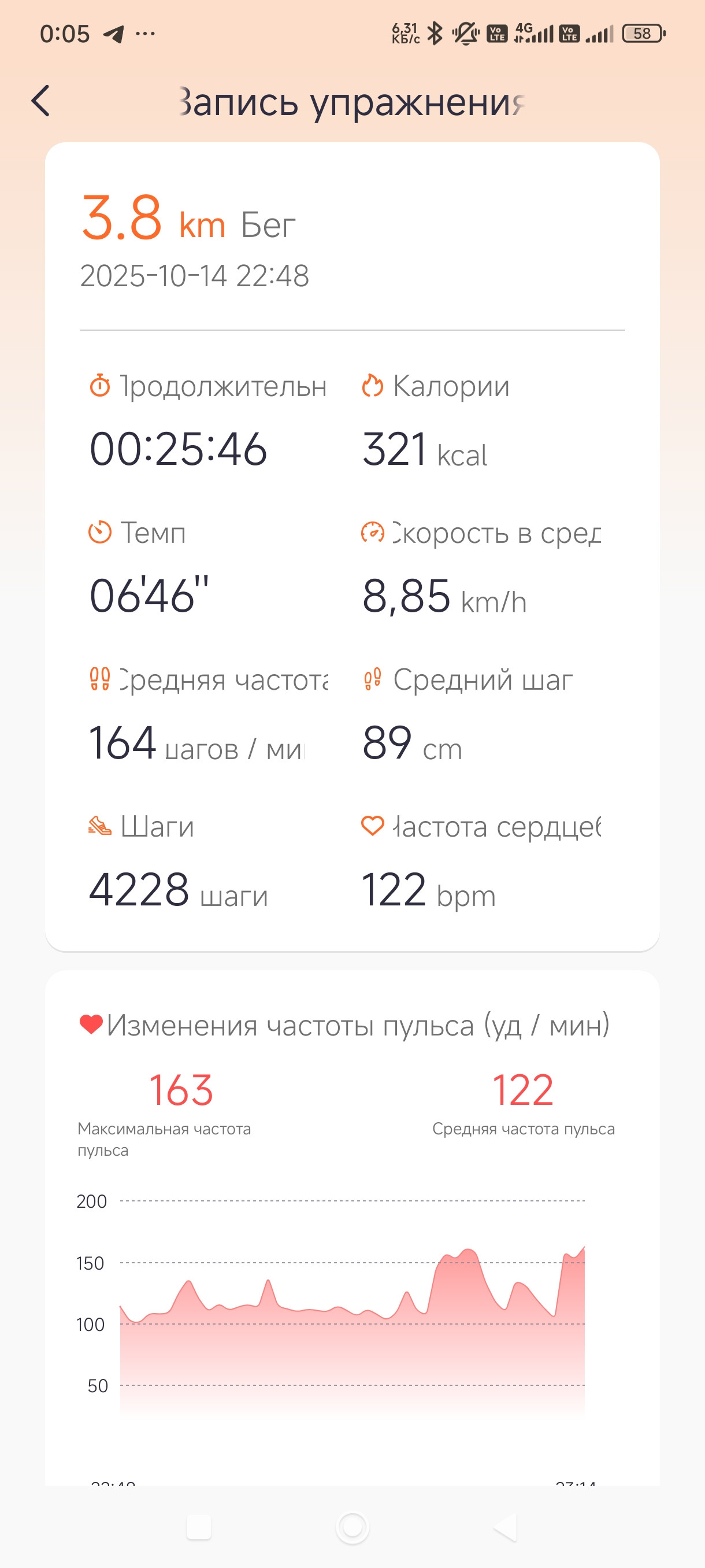Tap the system back triangle button

click(506, 1526)
